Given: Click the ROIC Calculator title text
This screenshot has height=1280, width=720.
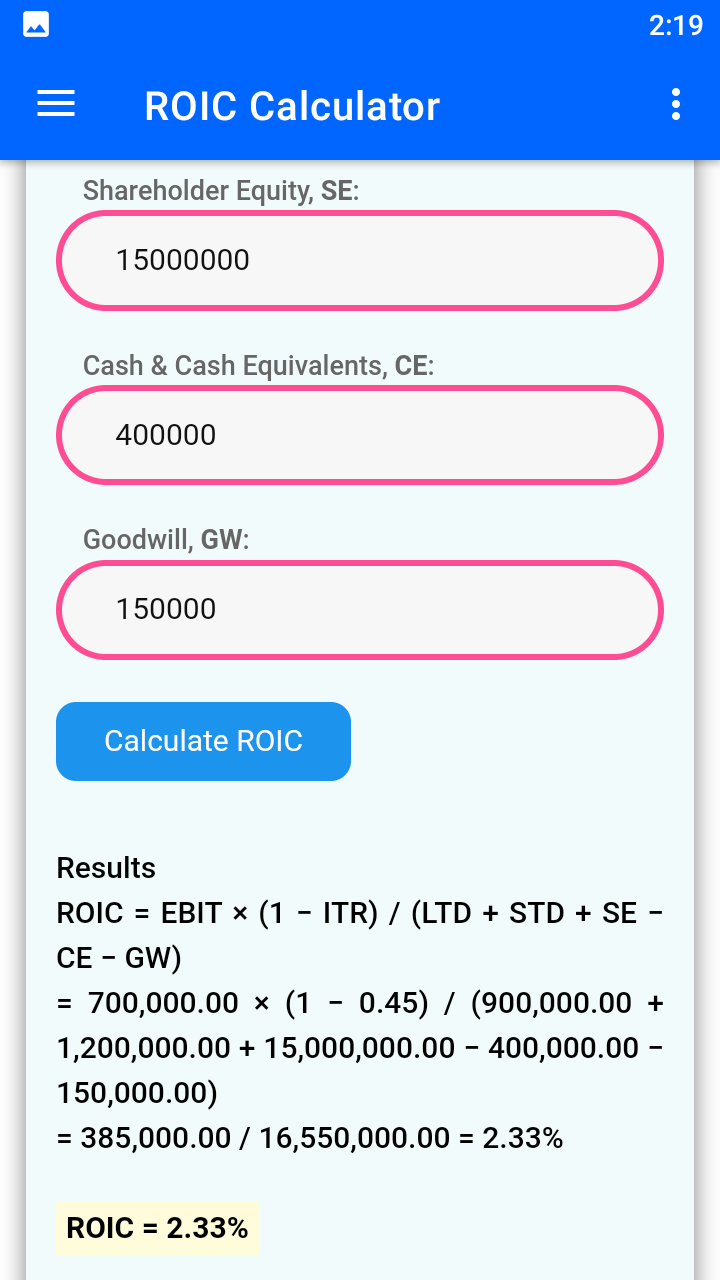Looking at the screenshot, I should point(292,105).
